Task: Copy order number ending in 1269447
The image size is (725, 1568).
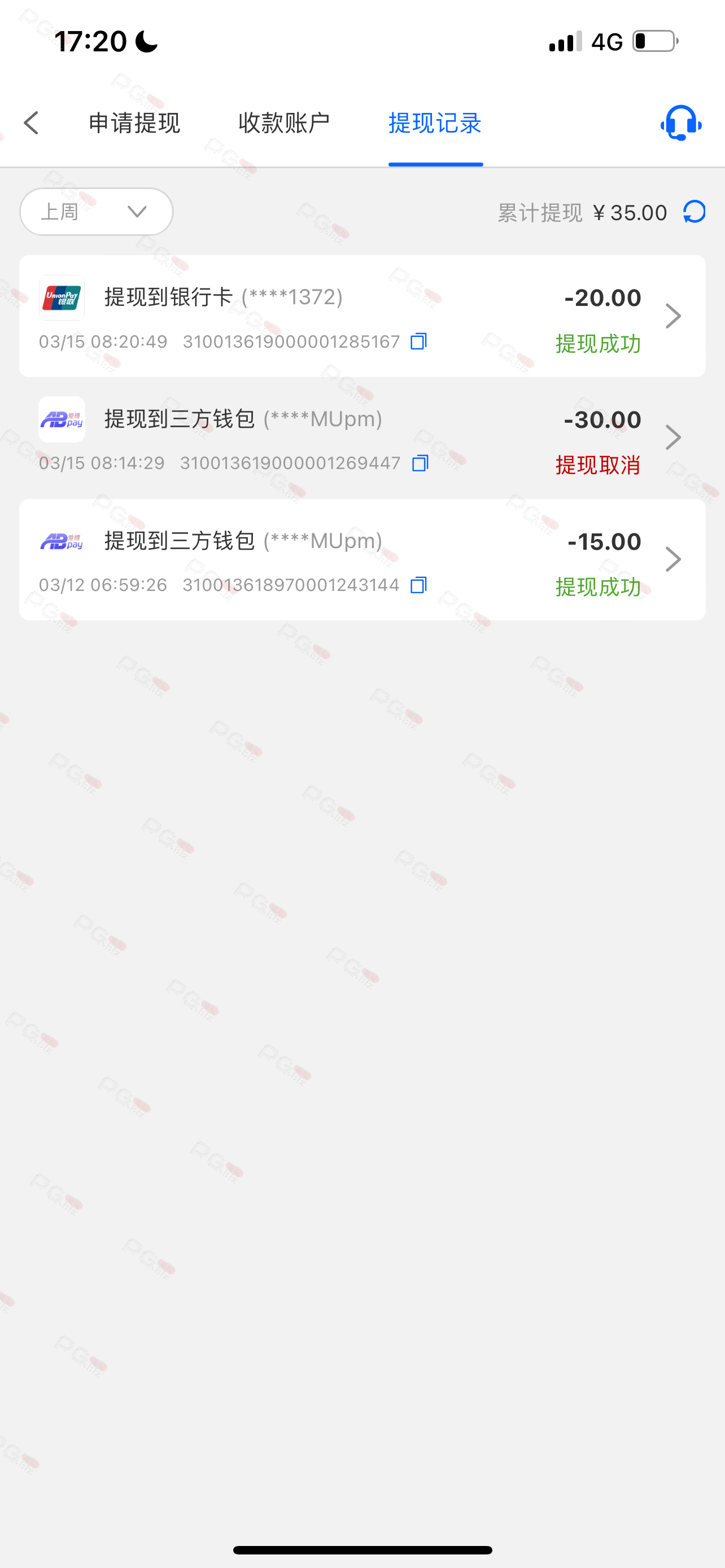Action: click(420, 463)
